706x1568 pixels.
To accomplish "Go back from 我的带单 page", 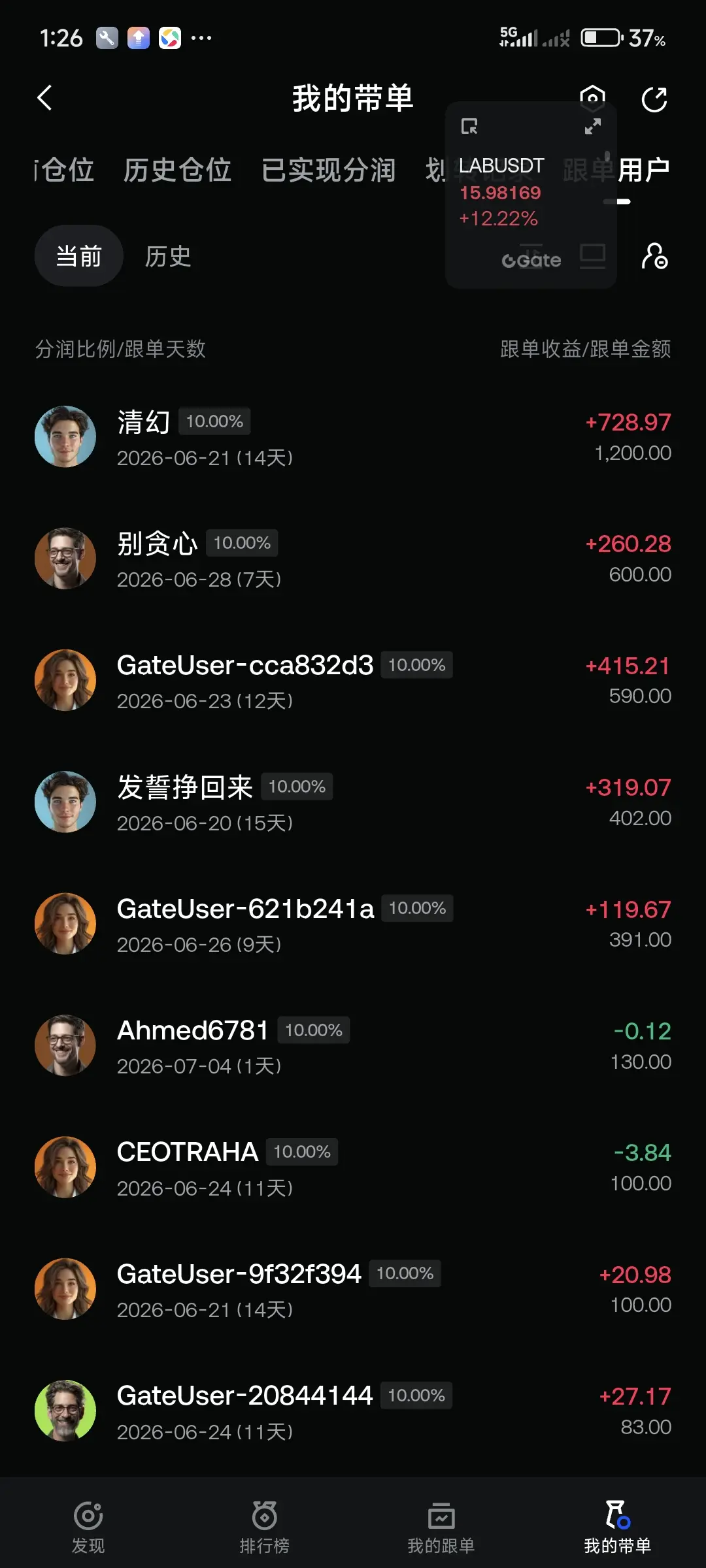I will click(x=44, y=99).
